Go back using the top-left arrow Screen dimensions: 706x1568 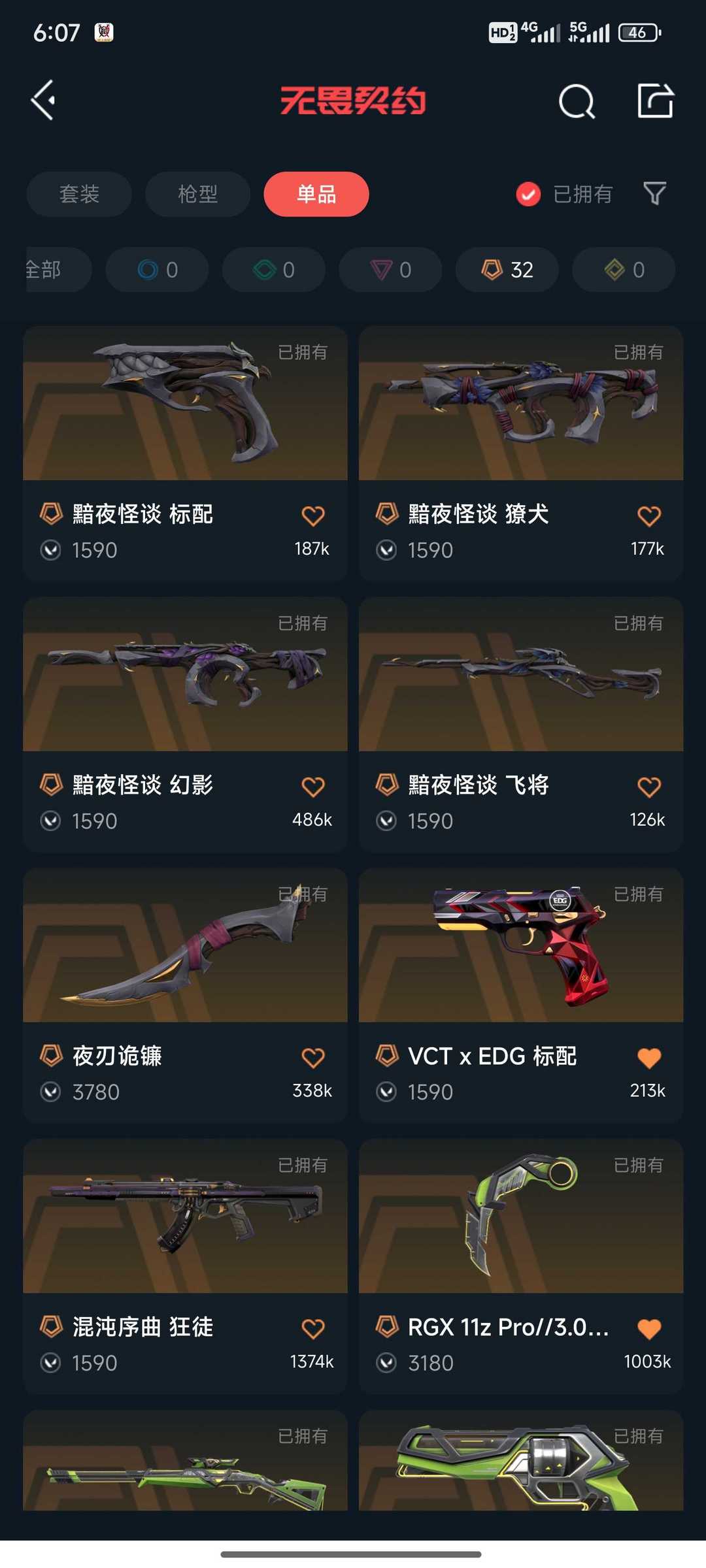[43, 101]
